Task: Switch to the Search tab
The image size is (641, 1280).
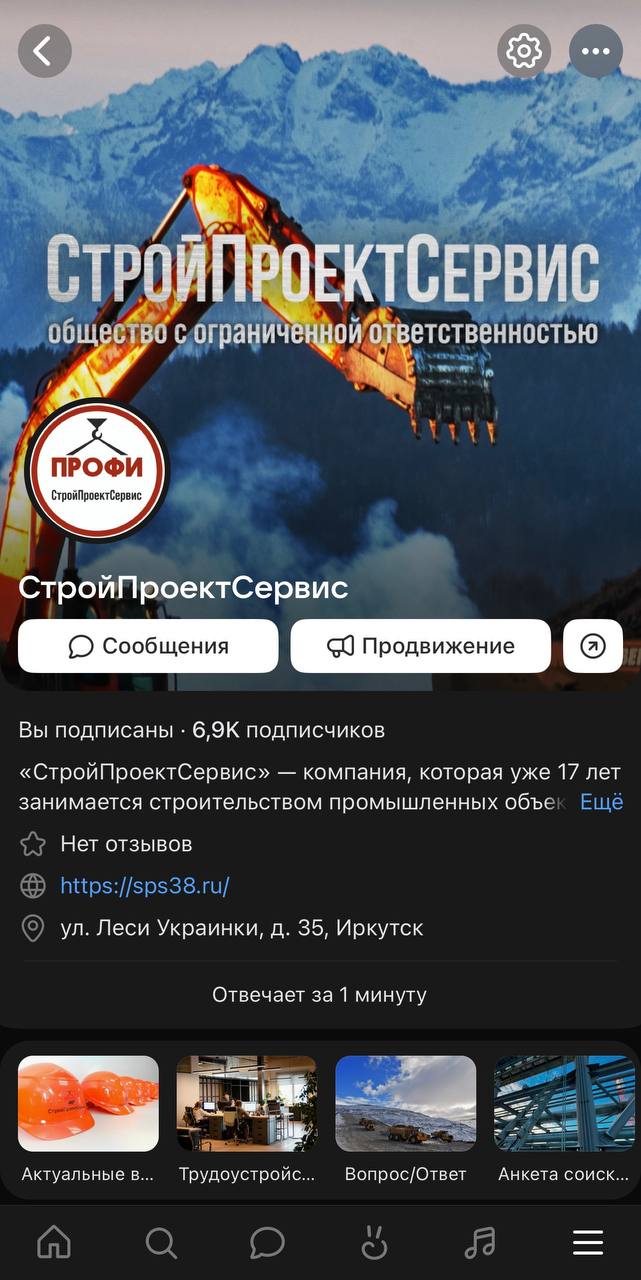Action: tap(161, 1243)
